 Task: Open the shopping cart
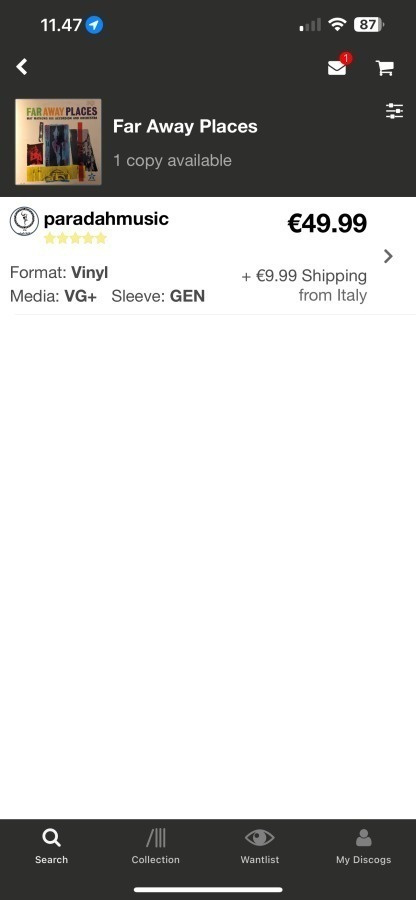click(384, 68)
